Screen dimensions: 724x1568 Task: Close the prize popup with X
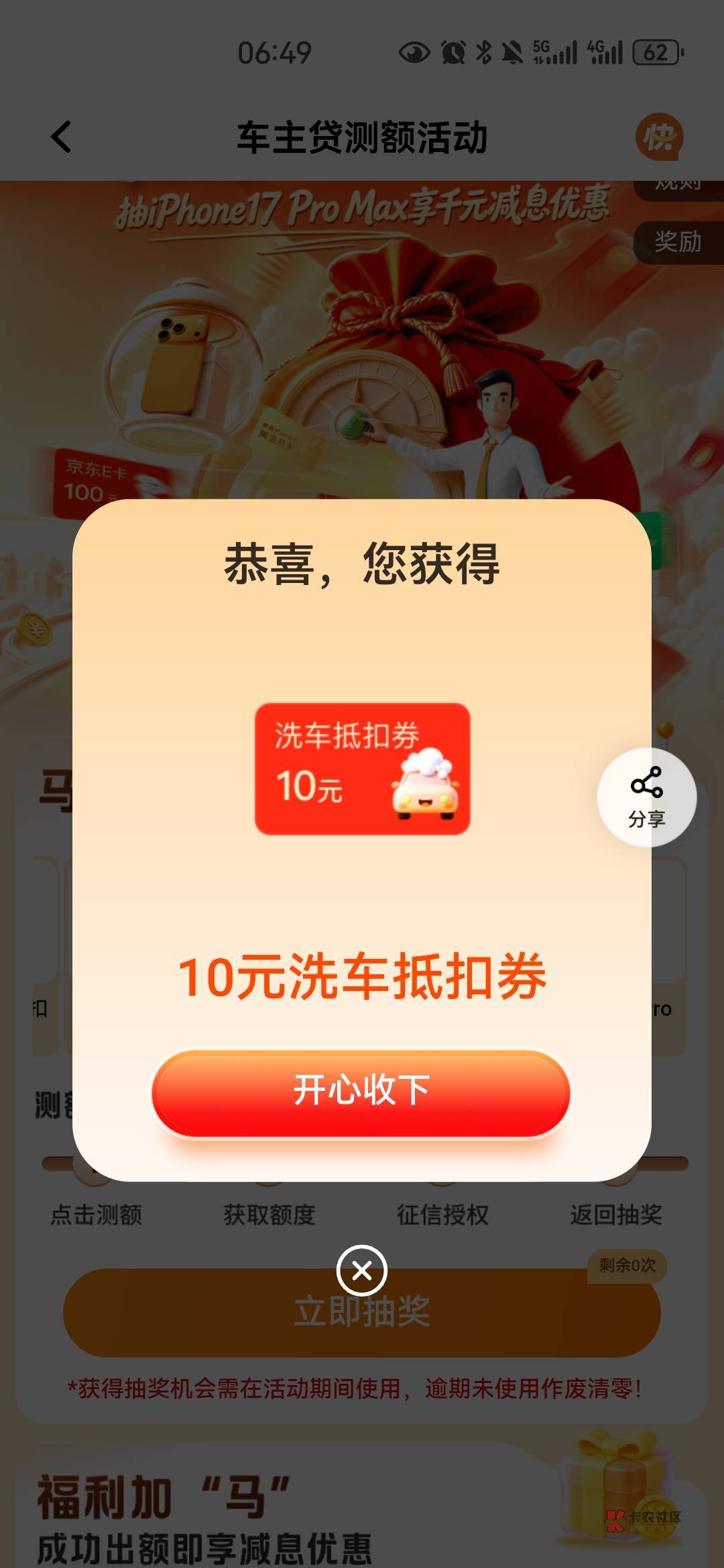[x=362, y=1270]
